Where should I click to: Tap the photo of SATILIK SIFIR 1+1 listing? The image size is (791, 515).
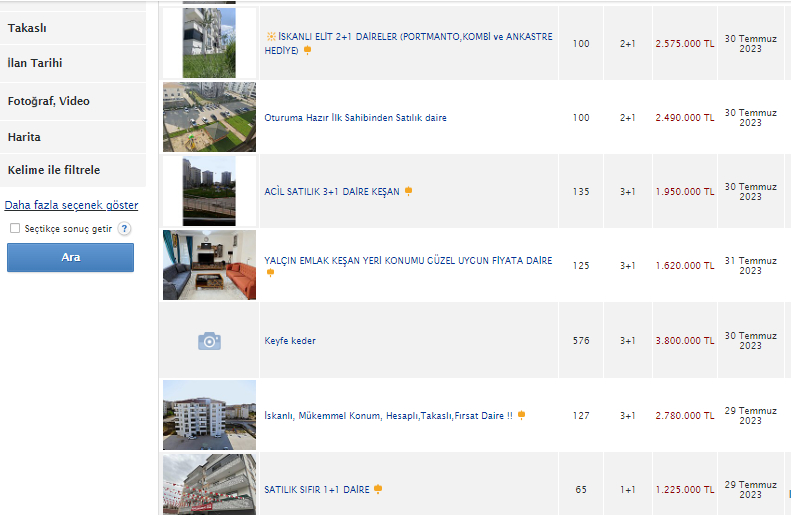(x=209, y=485)
